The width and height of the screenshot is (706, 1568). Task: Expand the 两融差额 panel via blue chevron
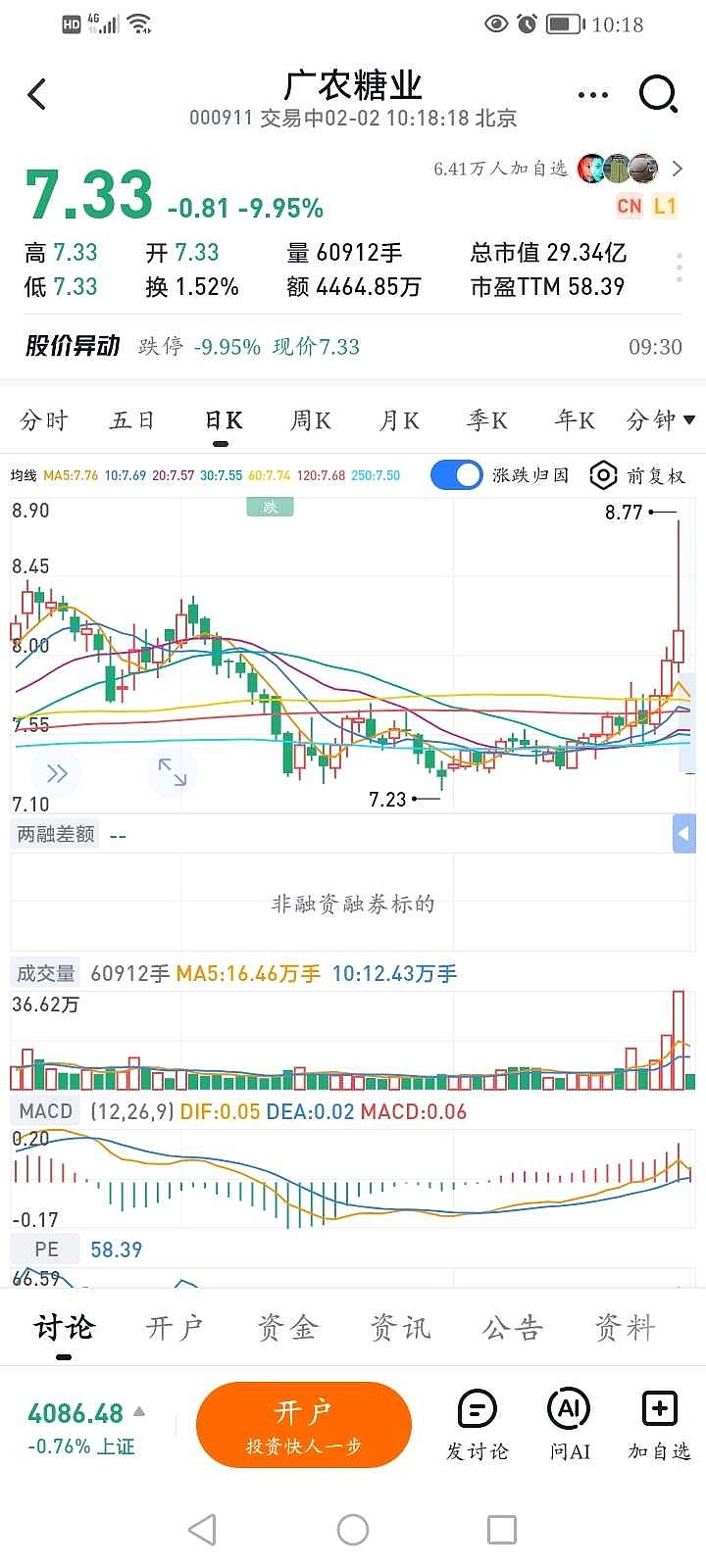point(683,834)
